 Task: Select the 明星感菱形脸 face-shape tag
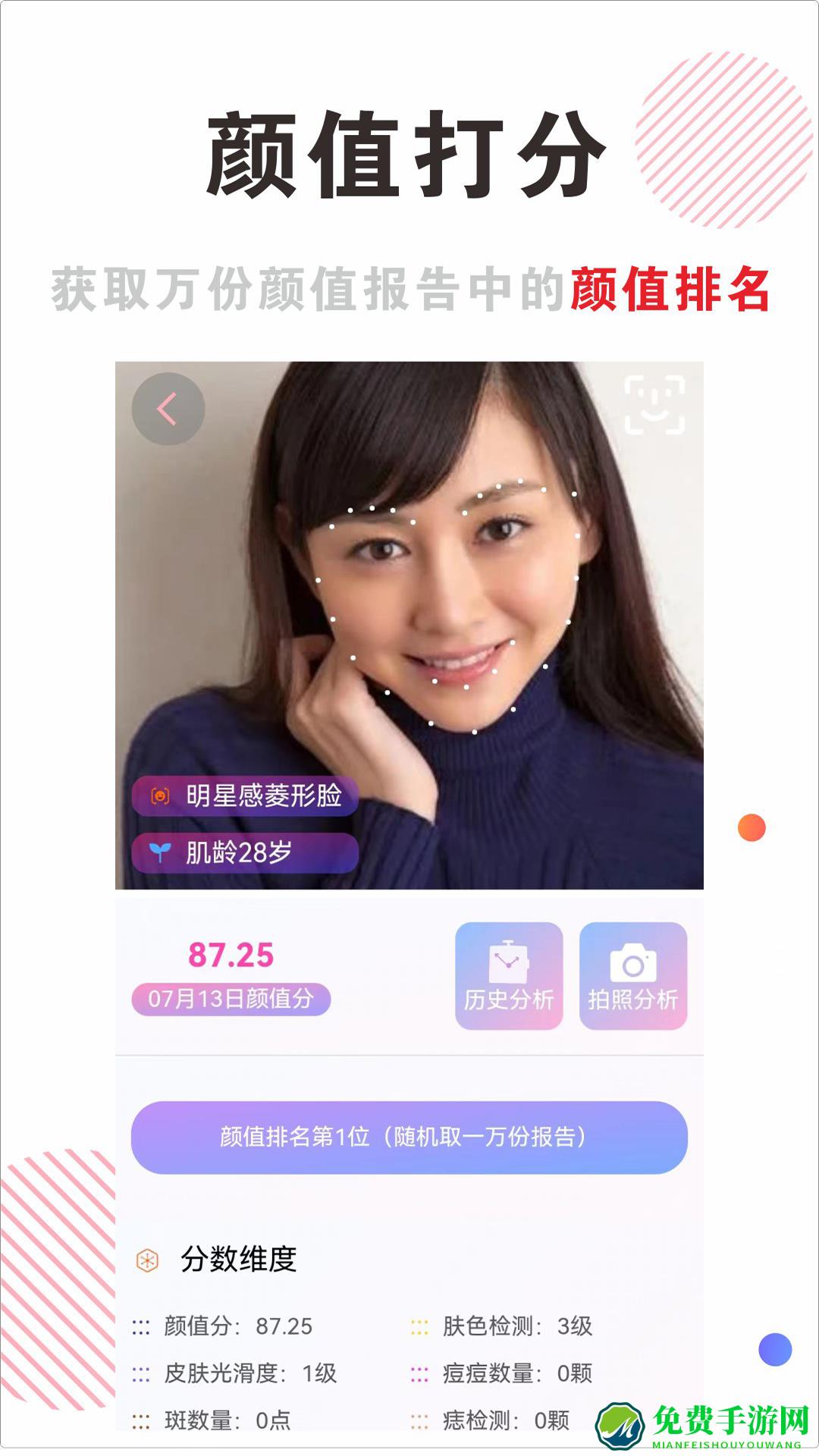tap(243, 795)
